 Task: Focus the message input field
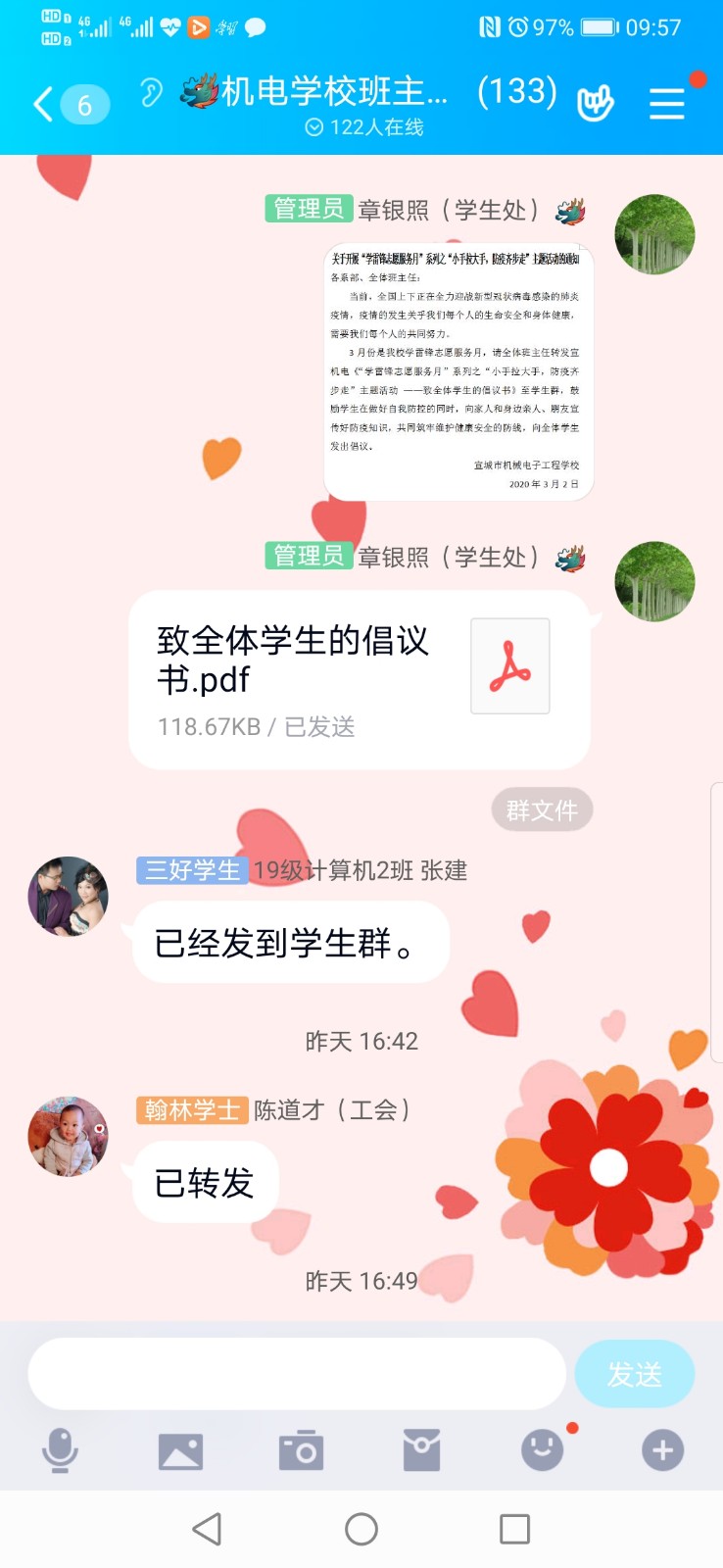(297, 1374)
